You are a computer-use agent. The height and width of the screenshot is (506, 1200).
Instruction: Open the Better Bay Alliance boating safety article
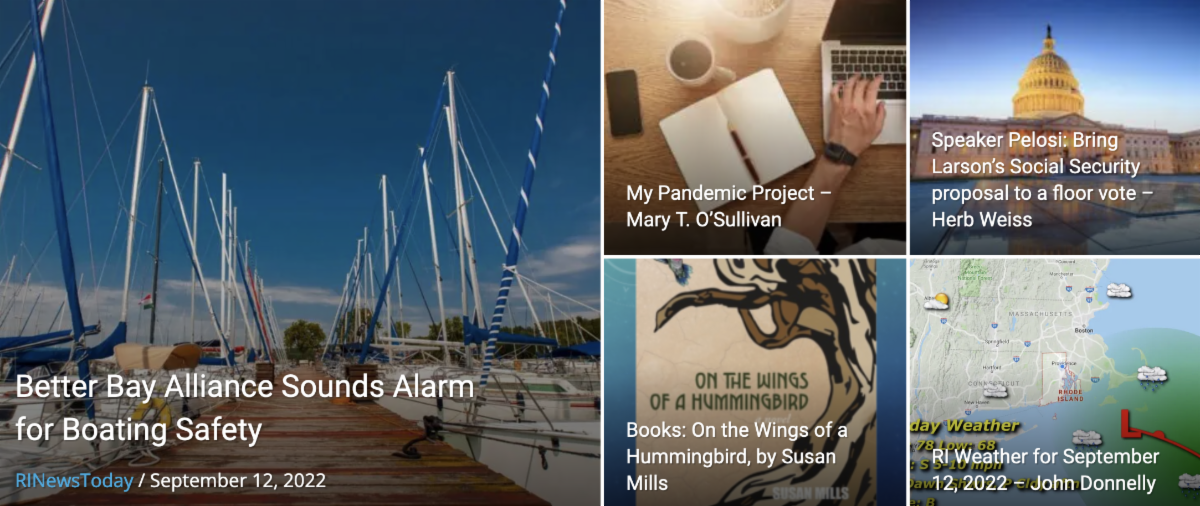click(245, 408)
